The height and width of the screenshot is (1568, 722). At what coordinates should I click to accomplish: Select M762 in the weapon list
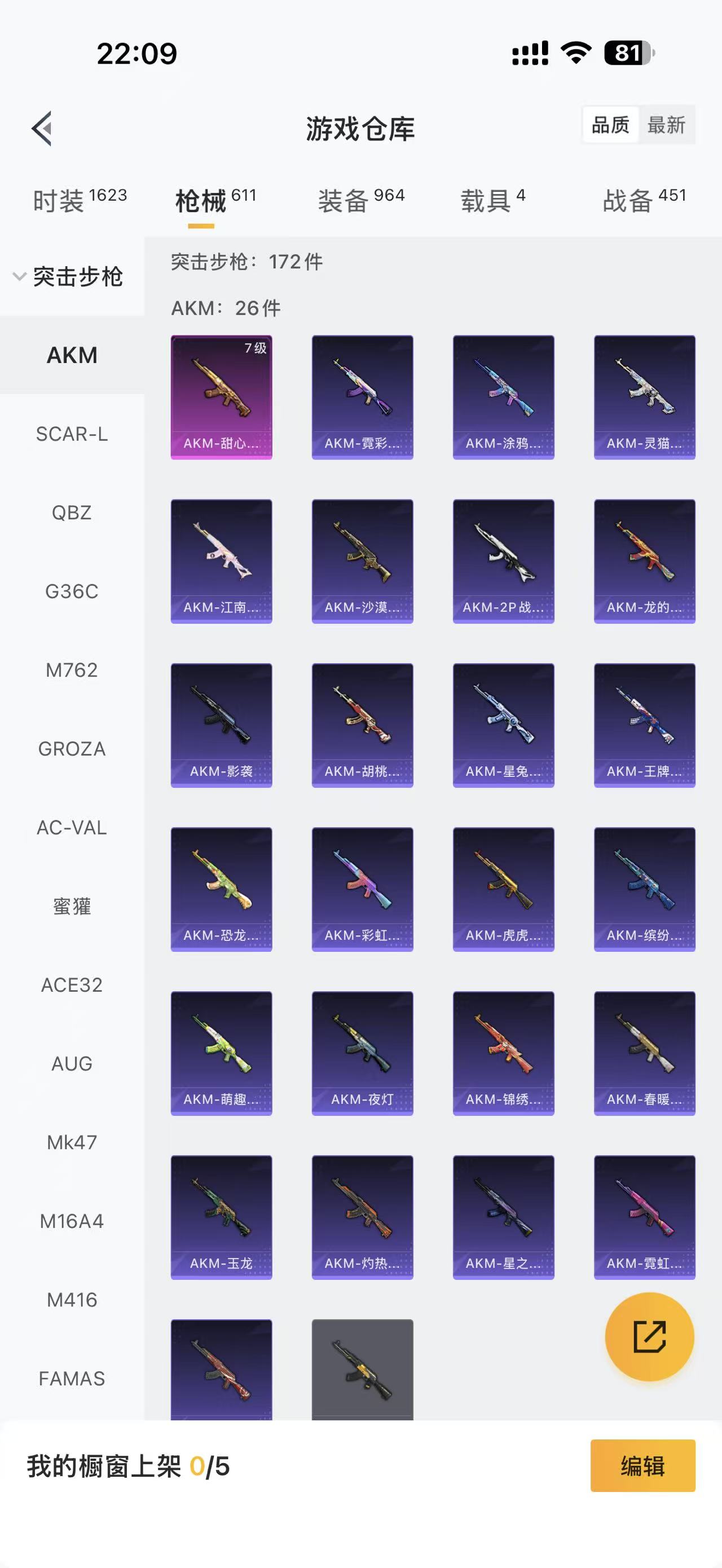tap(72, 670)
